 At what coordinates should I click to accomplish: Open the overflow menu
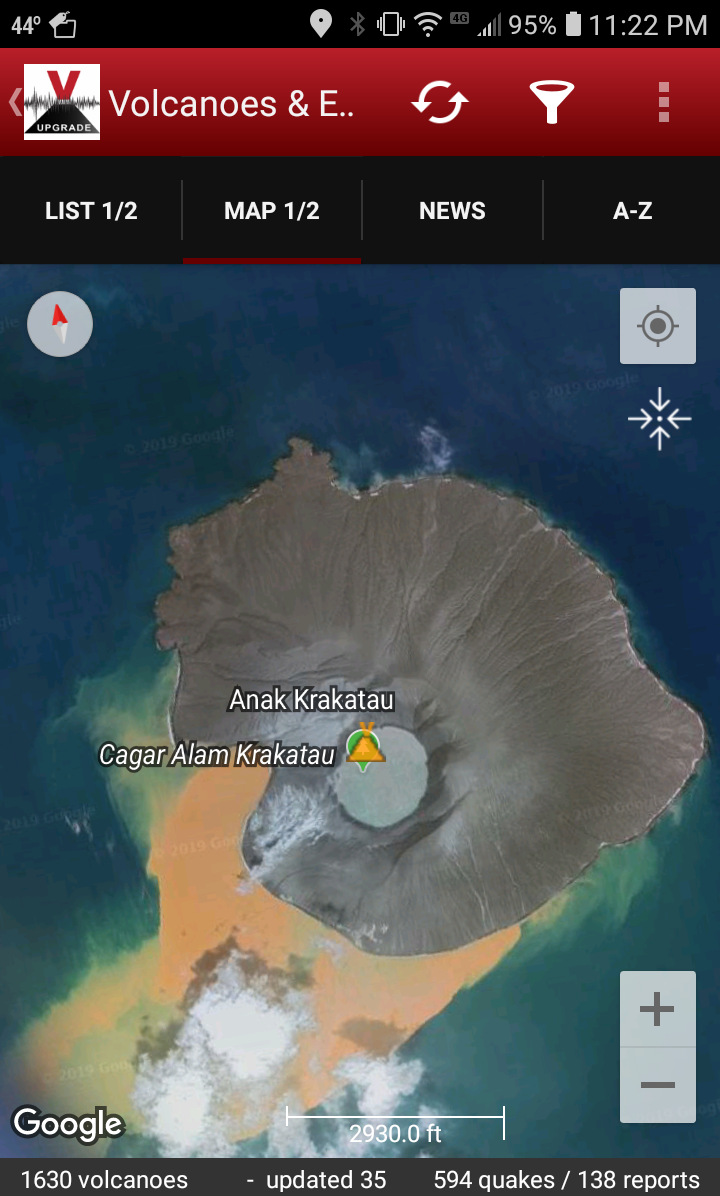663,103
